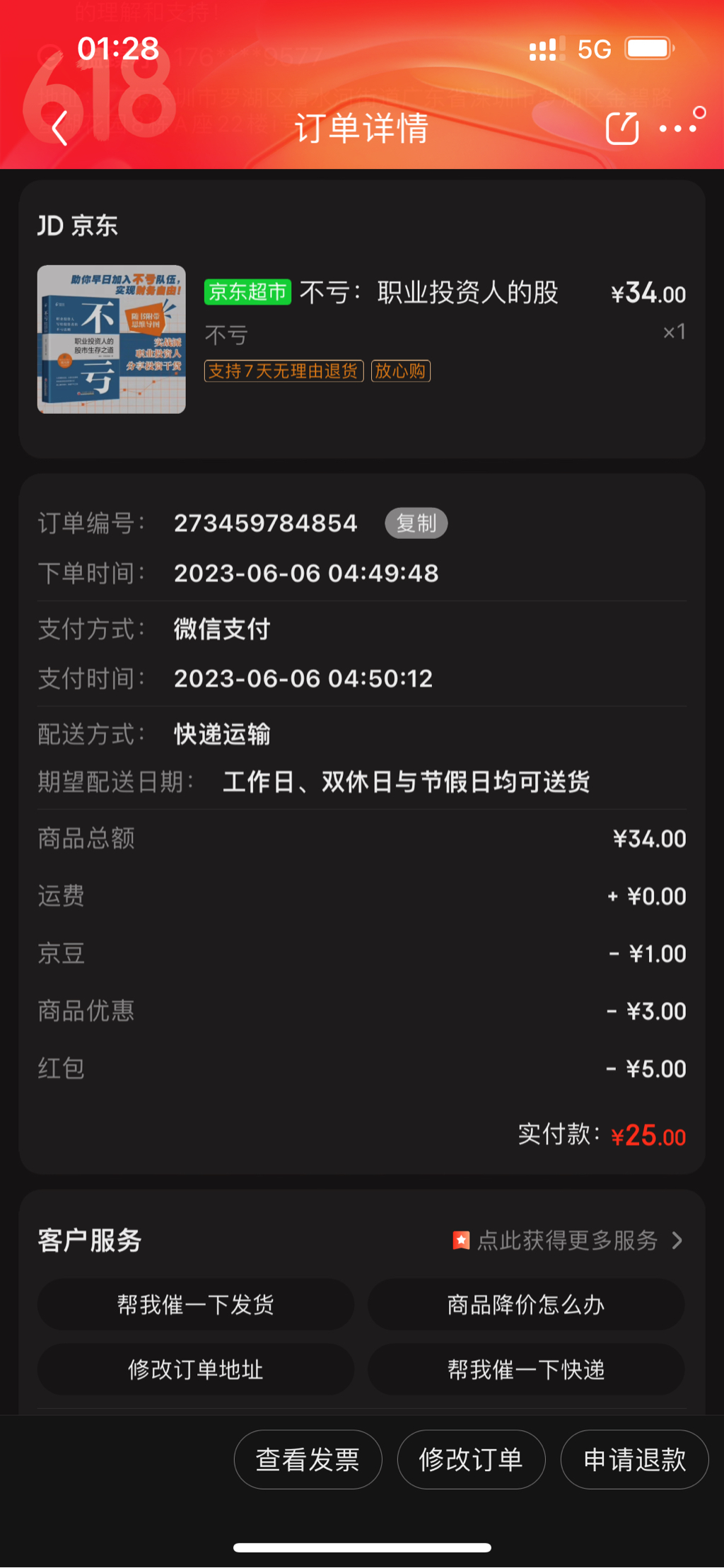Ask about 商品降价怎么办

[x=526, y=1304]
